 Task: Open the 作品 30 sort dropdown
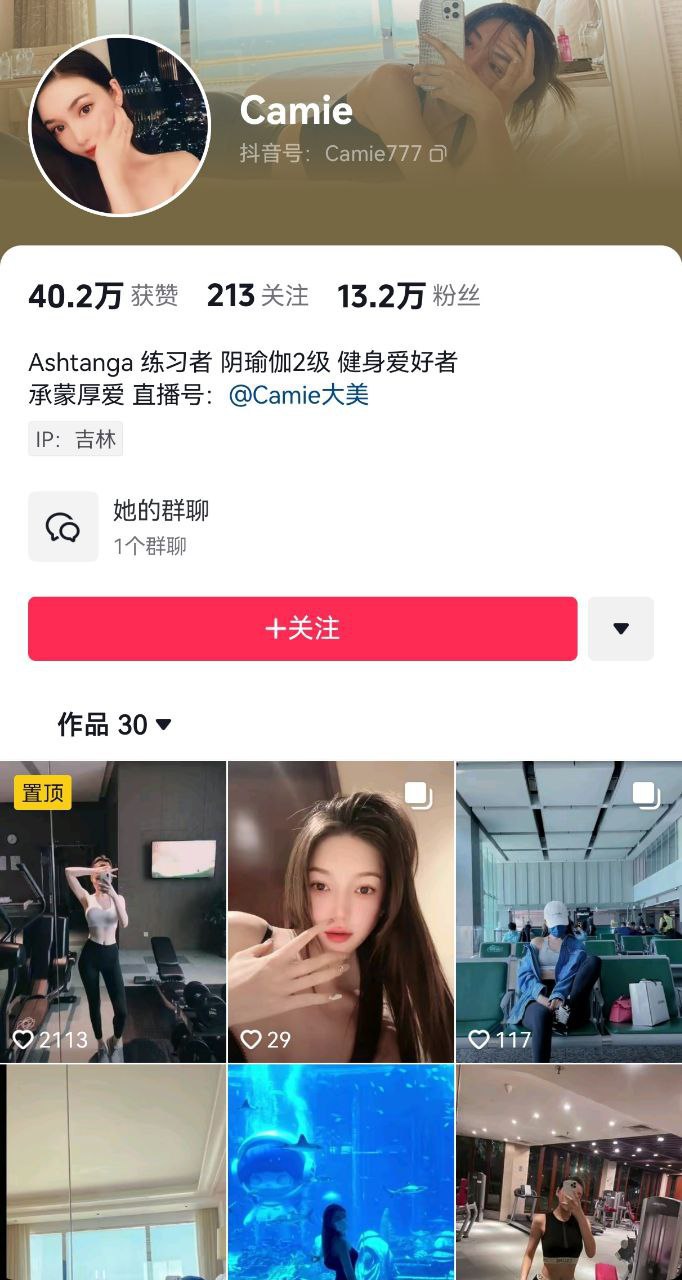(115, 725)
